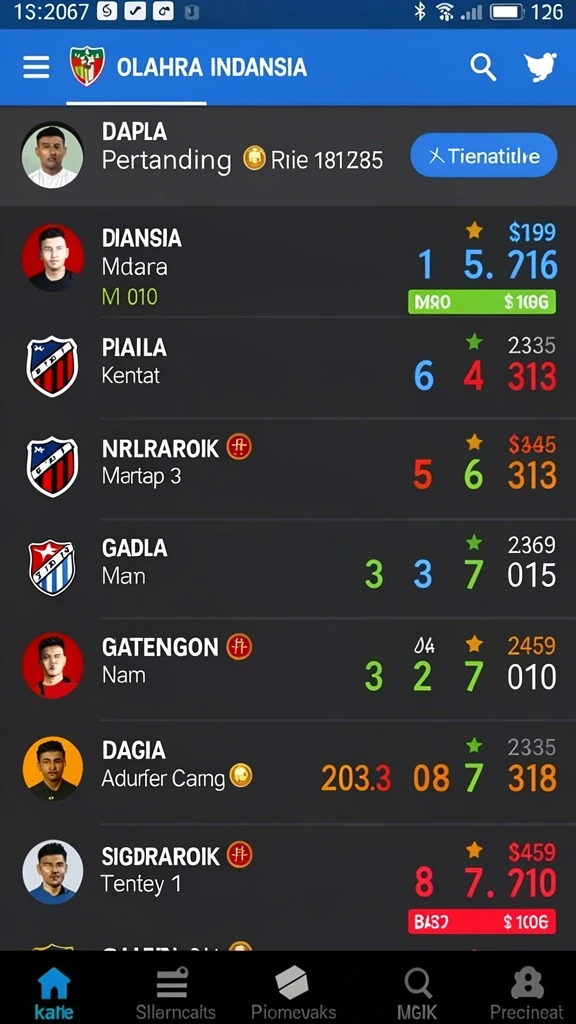The image size is (576, 1024).
Task: View the GATENGON Nam entry
Action: 288,669
